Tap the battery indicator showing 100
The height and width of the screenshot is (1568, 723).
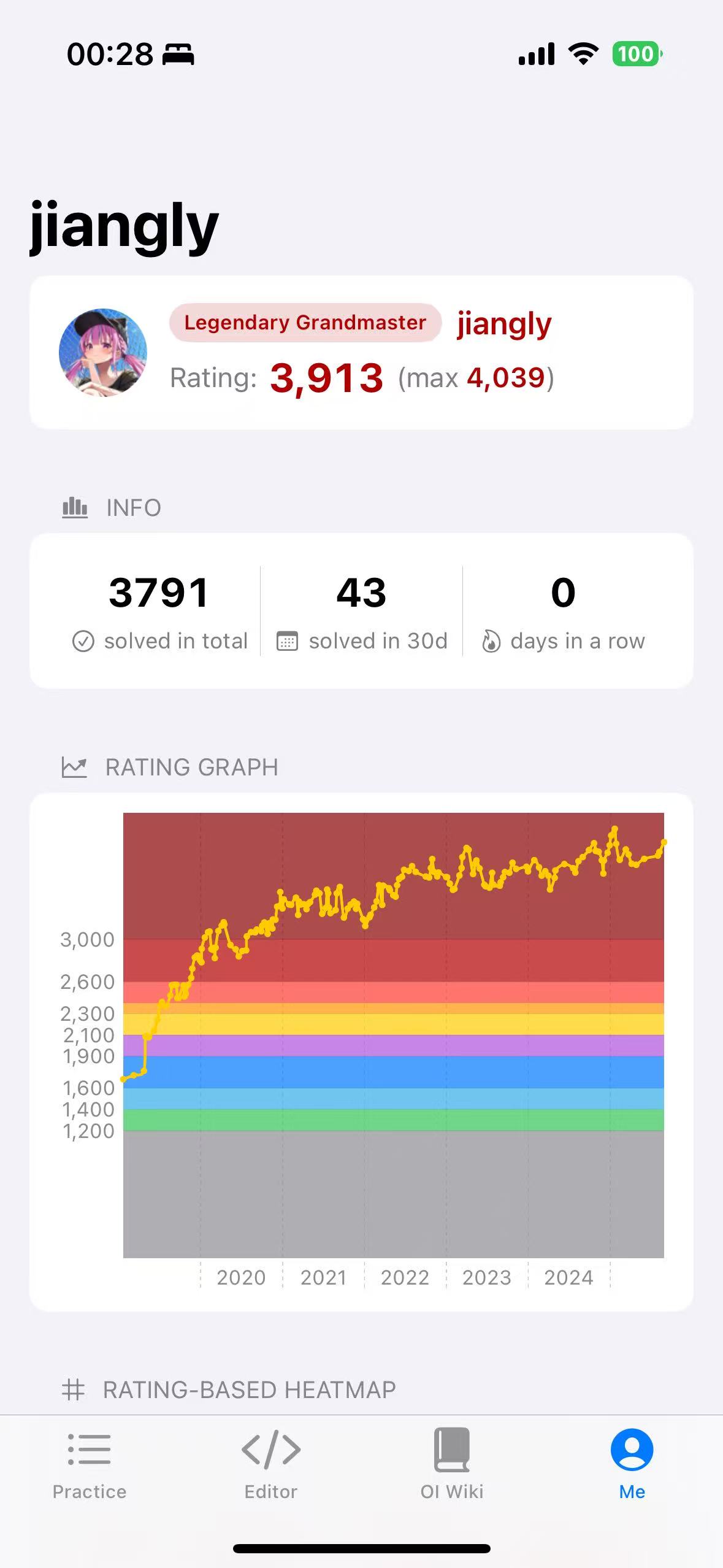[637, 54]
